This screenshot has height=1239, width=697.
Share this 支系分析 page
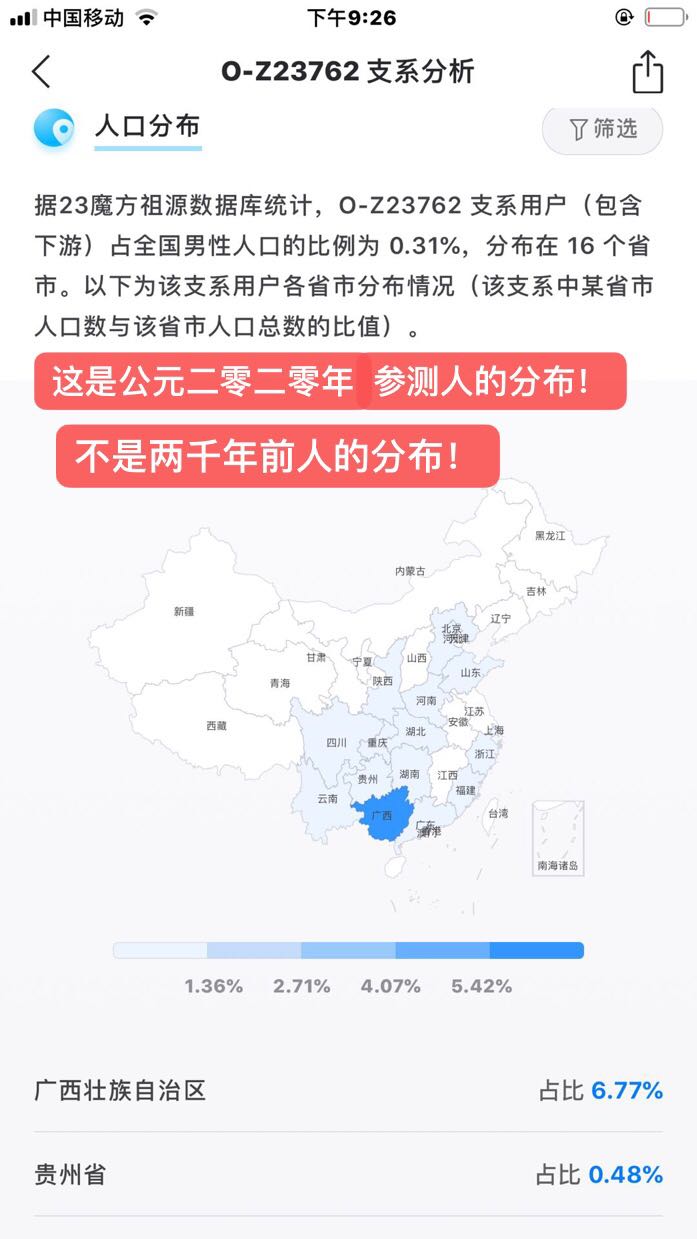pos(647,72)
